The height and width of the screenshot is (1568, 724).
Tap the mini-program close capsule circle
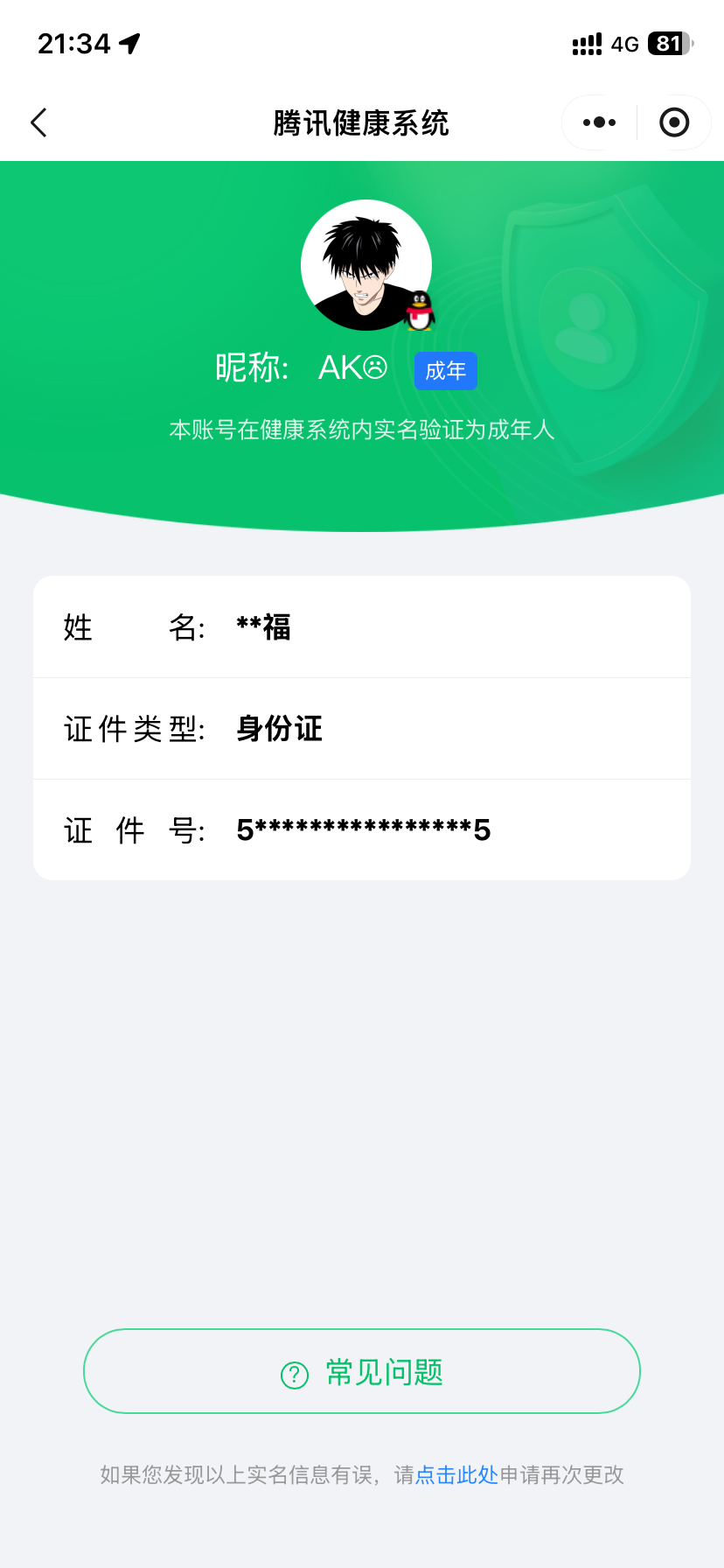click(x=674, y=122)
